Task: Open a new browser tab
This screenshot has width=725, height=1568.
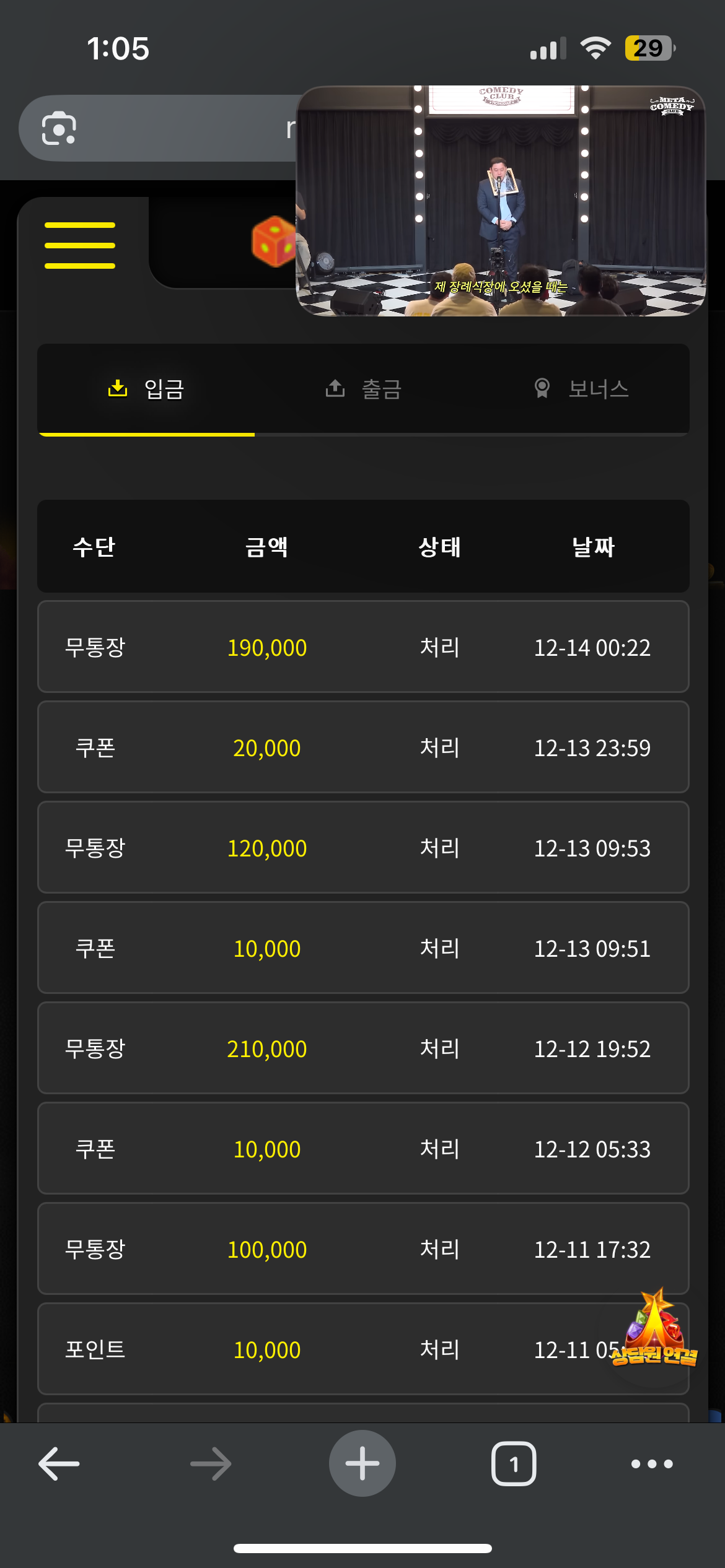Action: (x=362, y=1464)
